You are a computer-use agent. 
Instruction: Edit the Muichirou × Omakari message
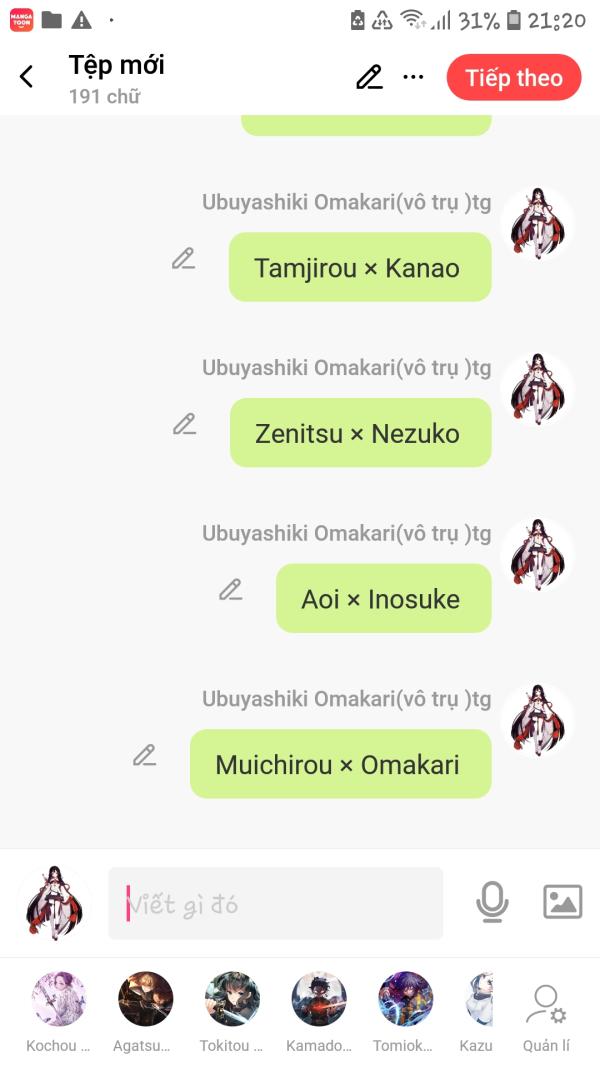coord(144,755)
